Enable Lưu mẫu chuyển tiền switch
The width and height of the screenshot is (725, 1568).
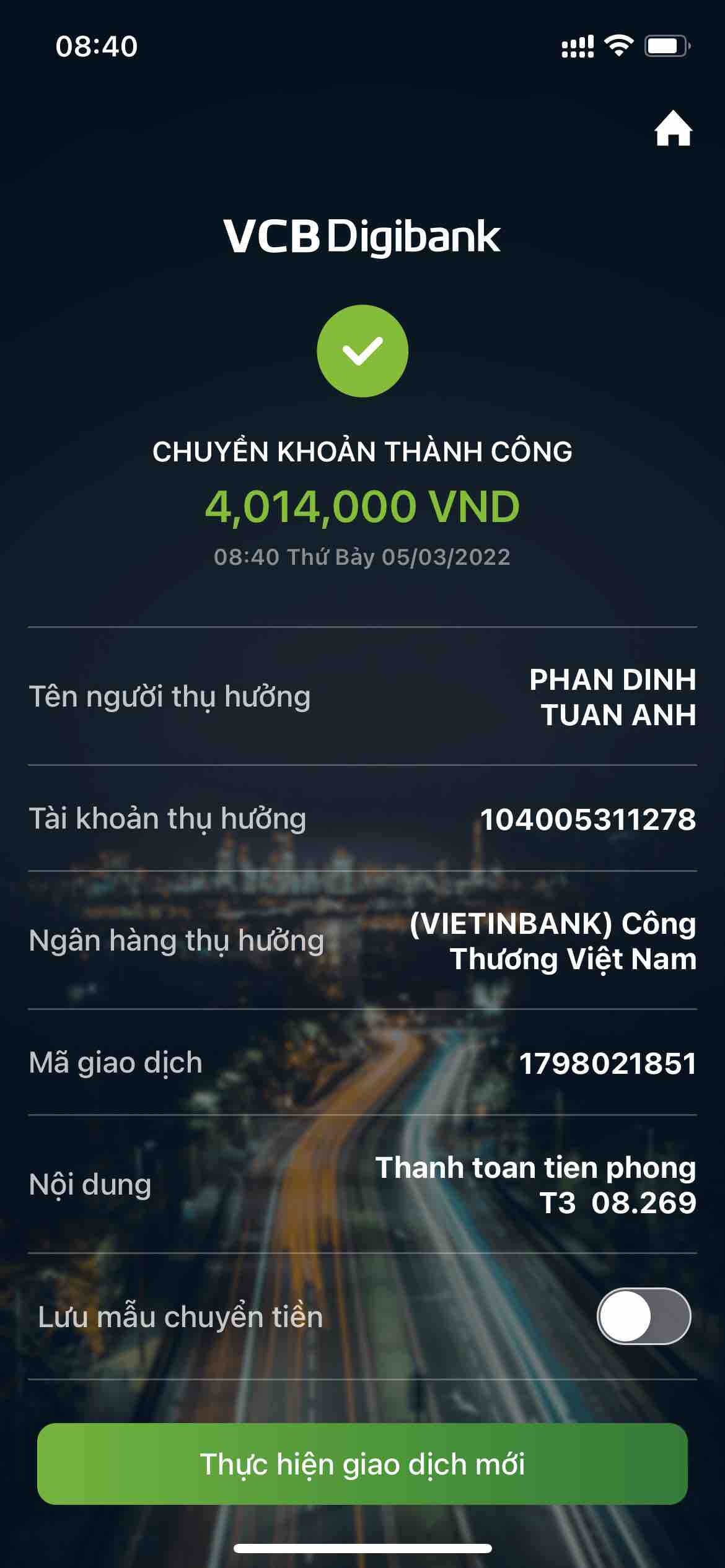(x=643, y=1317)
